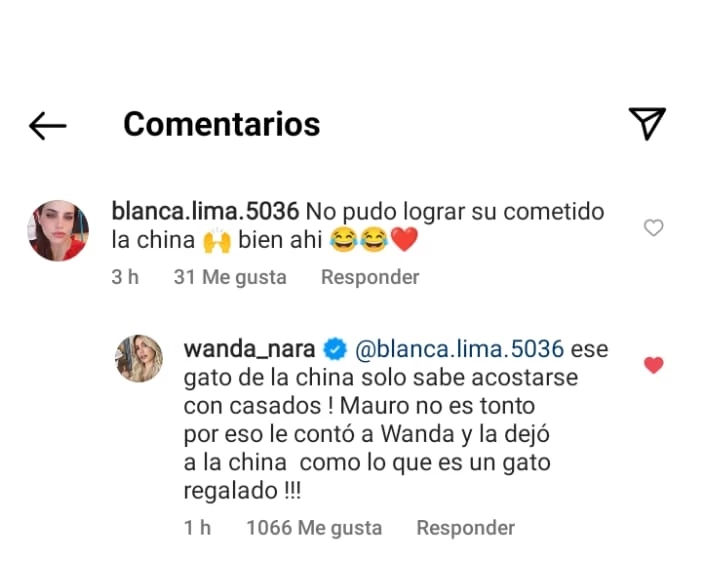702x573 pixels.
Task: Share the post via the paper plane icon
Action: [647, 123]
